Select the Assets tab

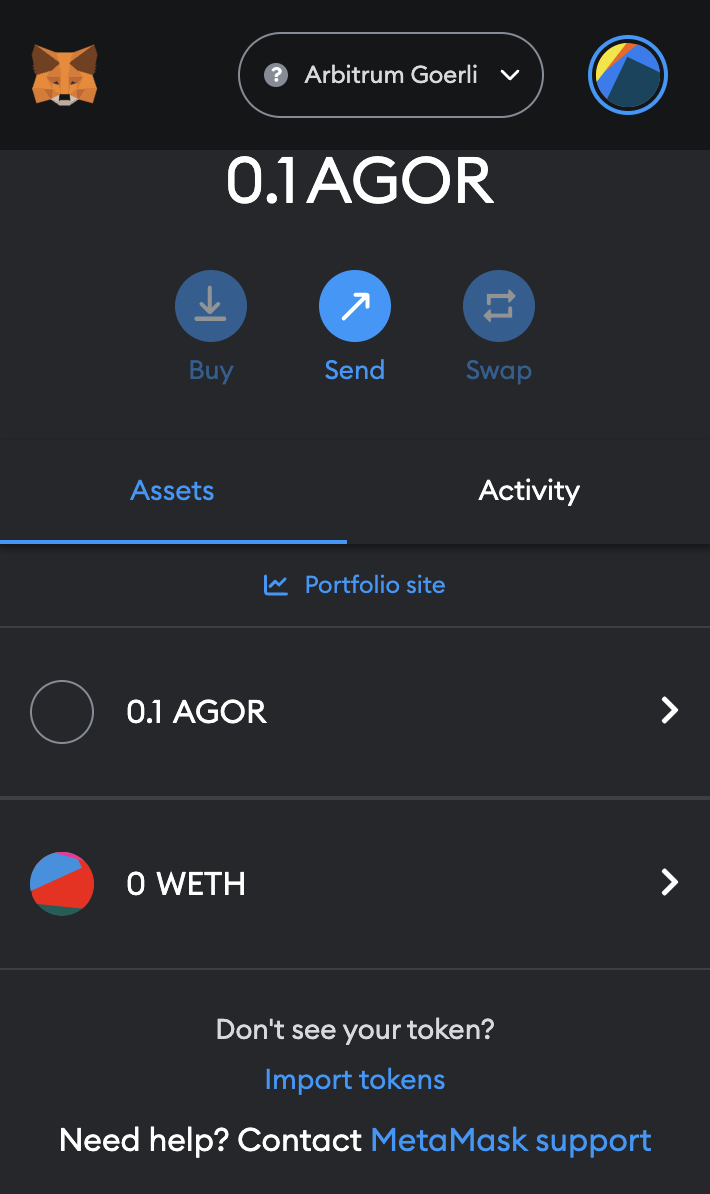[x=173, y=490]
